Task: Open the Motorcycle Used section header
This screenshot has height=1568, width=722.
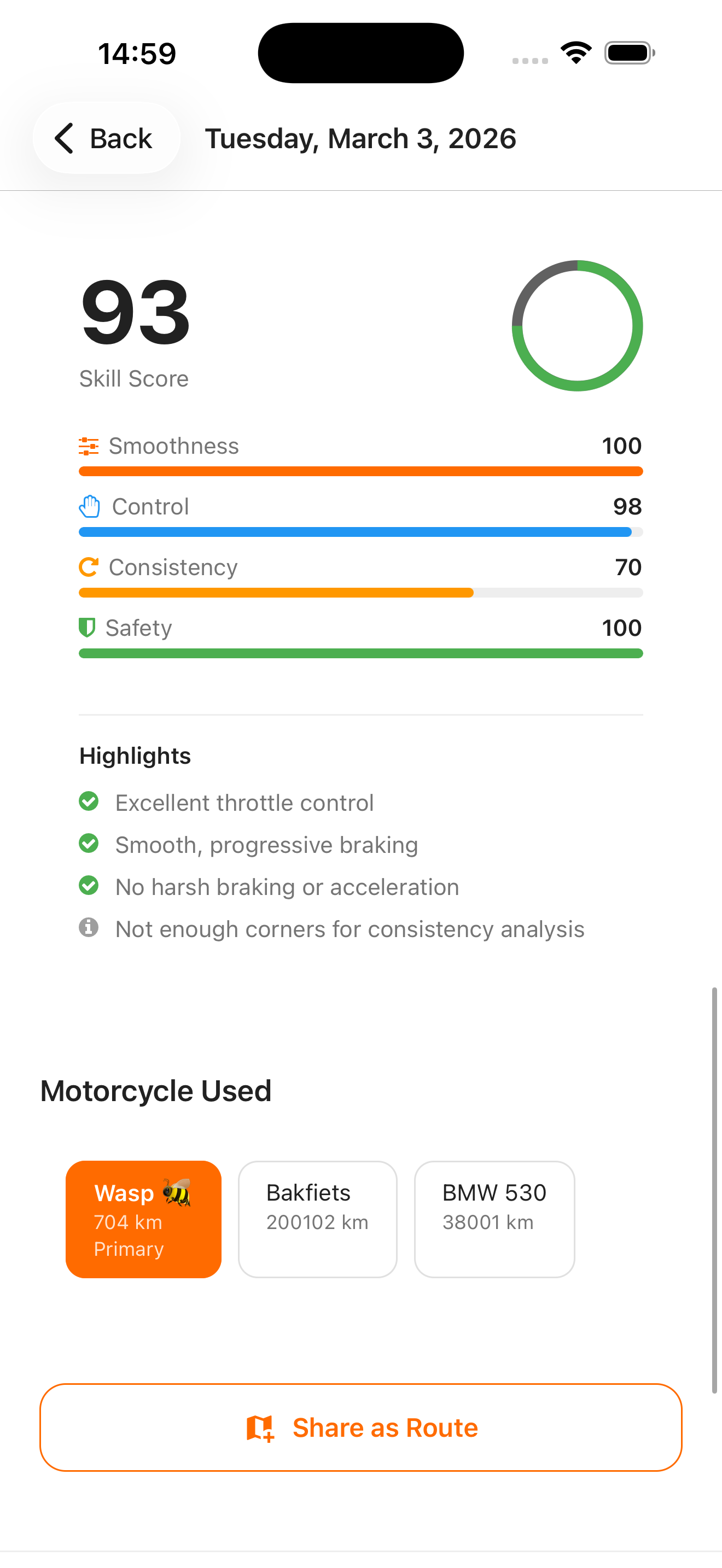Action: tap(155, 1090)
